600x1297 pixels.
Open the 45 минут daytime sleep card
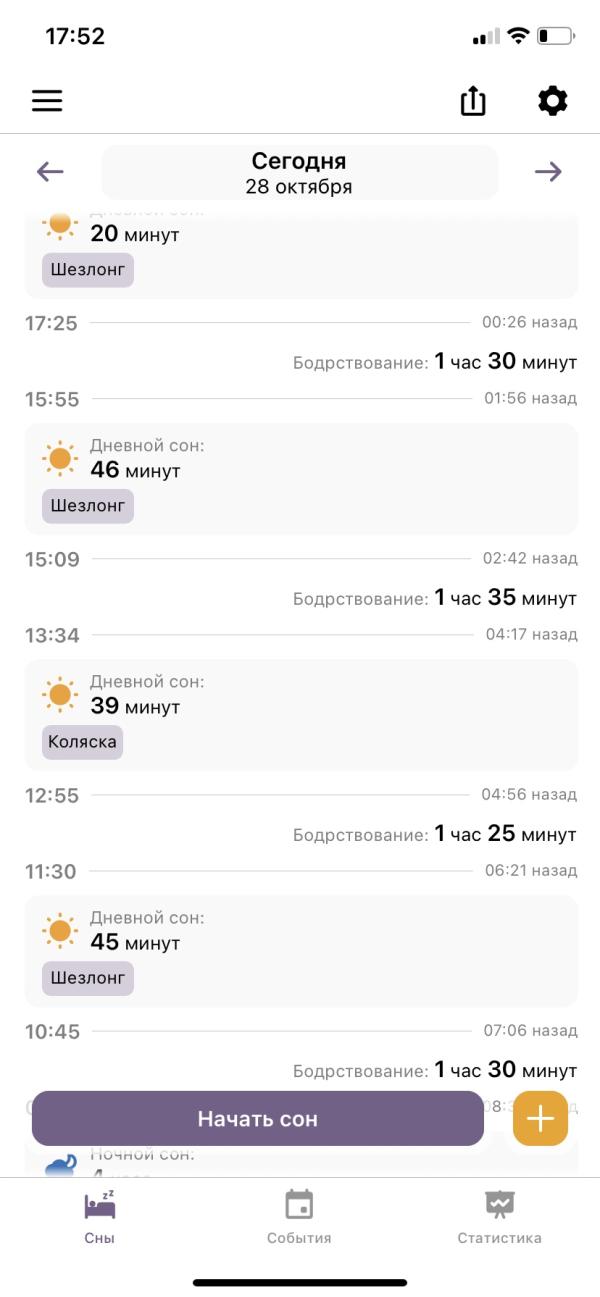301,950
